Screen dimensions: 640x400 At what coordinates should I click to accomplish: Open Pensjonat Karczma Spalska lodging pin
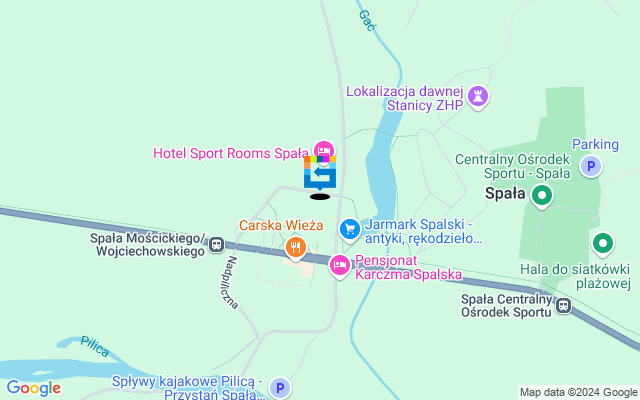pos(339,265)
